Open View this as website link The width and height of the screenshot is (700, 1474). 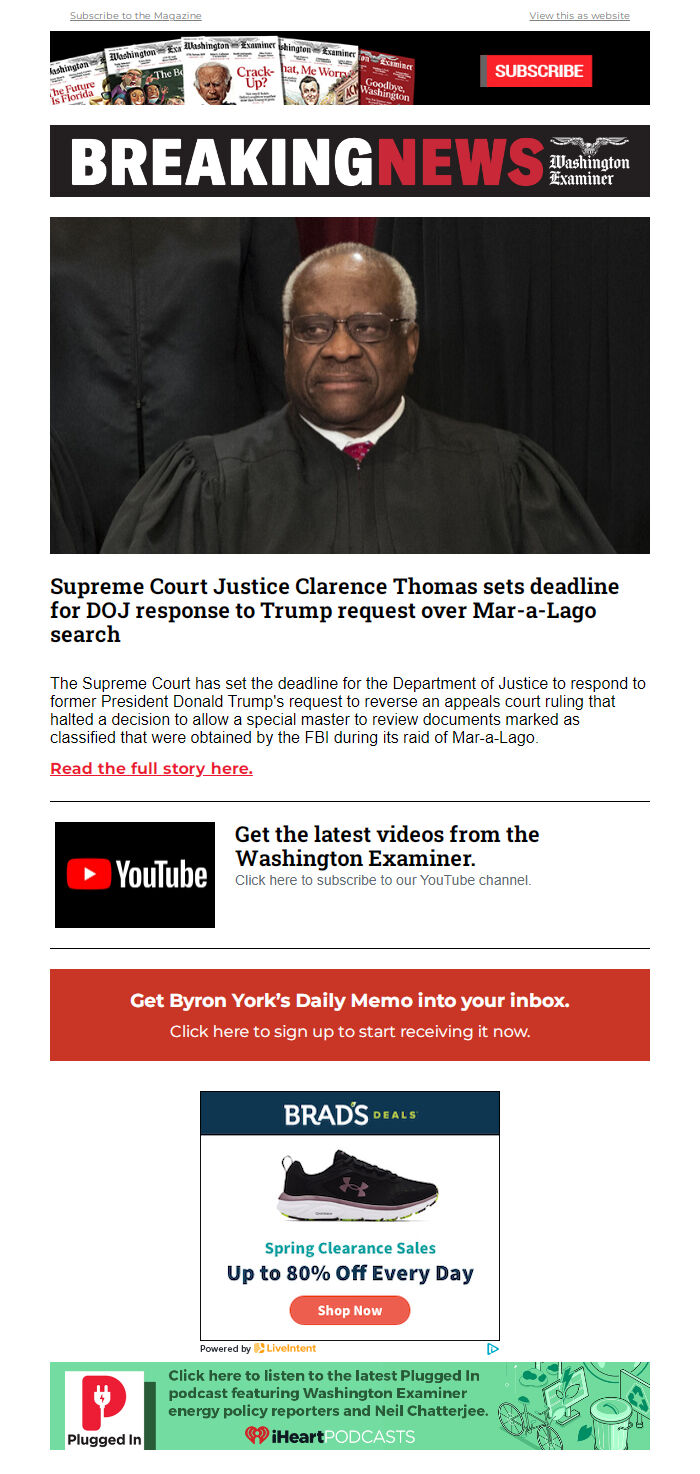(579, 16)
